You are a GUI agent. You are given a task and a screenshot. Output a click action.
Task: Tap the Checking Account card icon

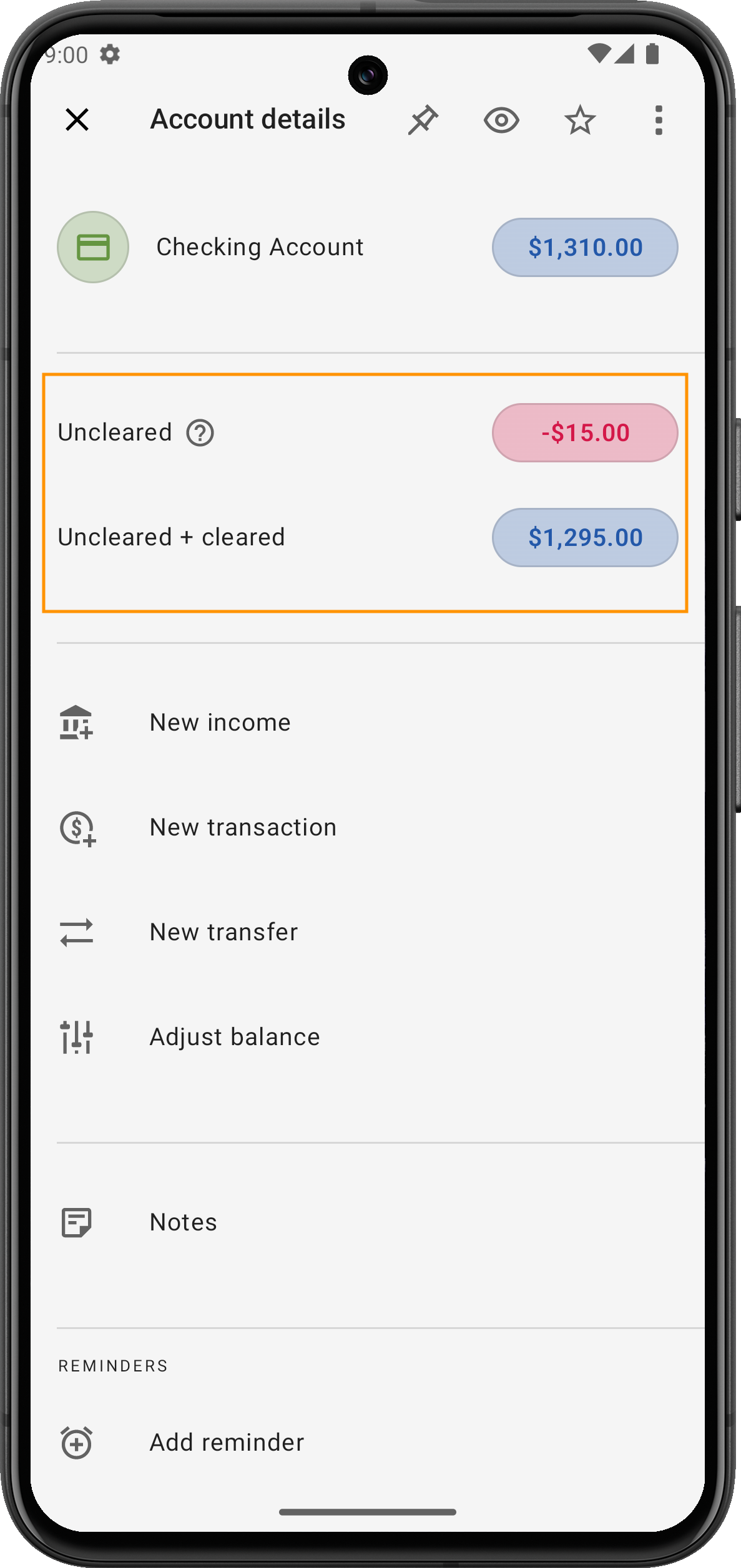coord(93,247)
